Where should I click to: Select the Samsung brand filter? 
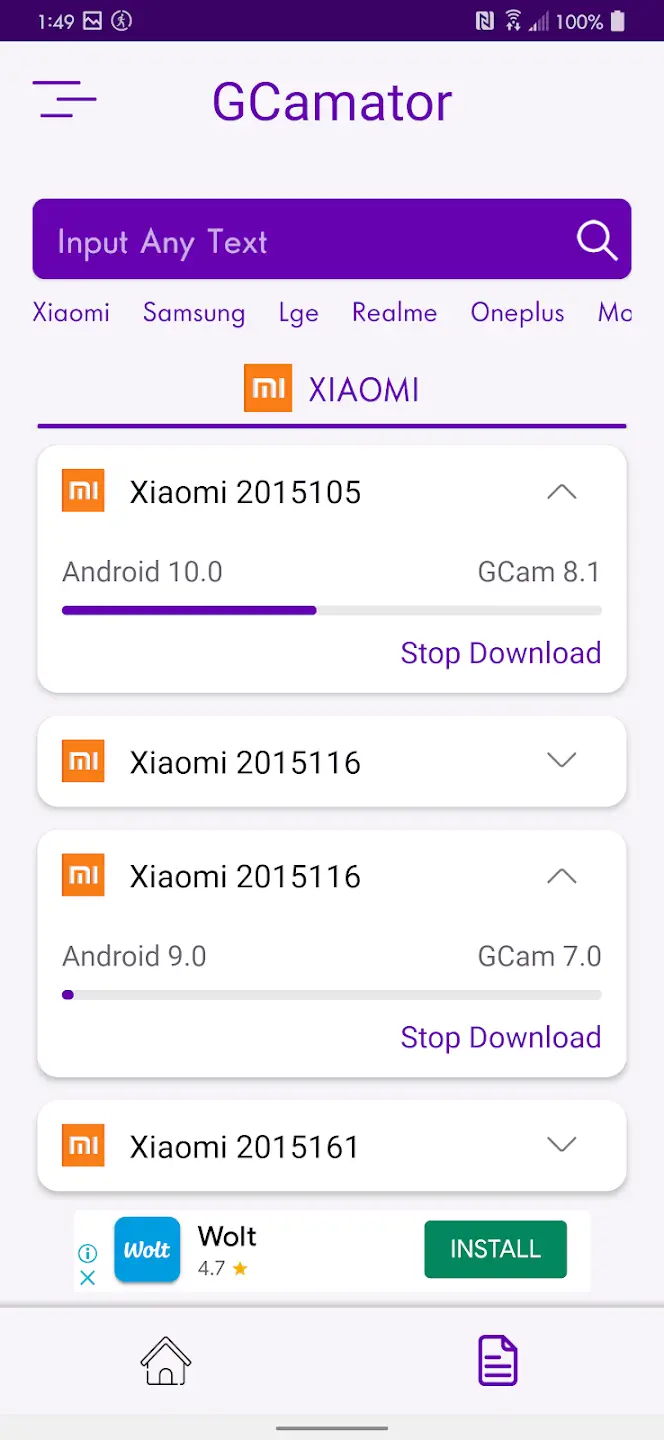pos(194,313)
